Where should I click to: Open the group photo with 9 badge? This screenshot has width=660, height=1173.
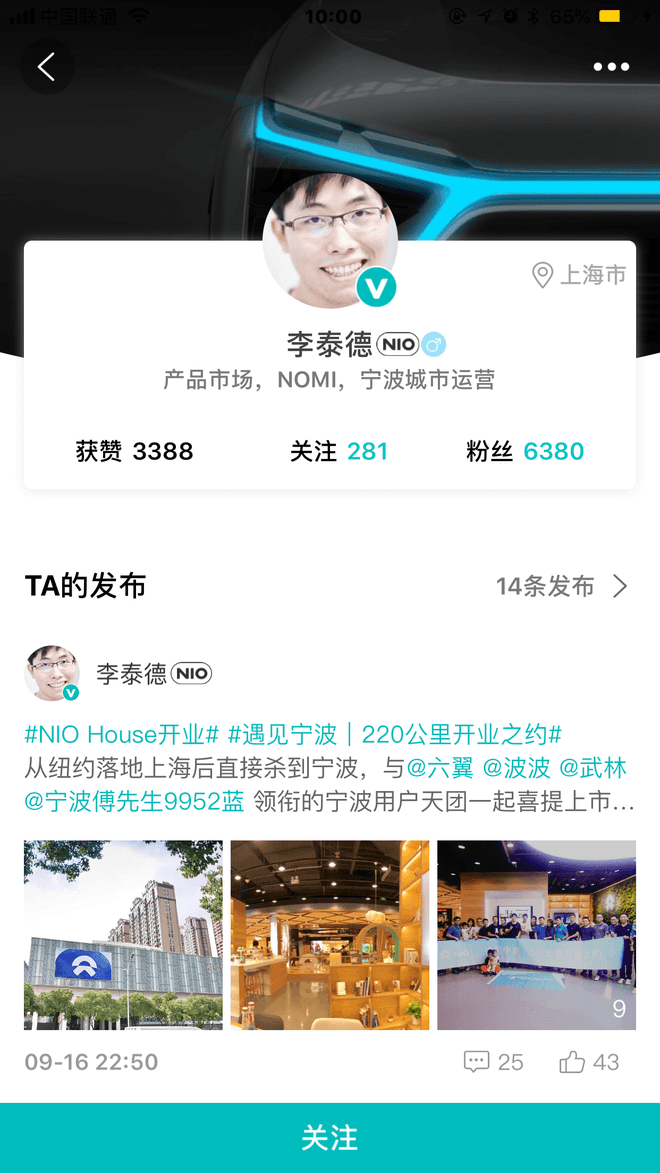click(x=536, y=934)
